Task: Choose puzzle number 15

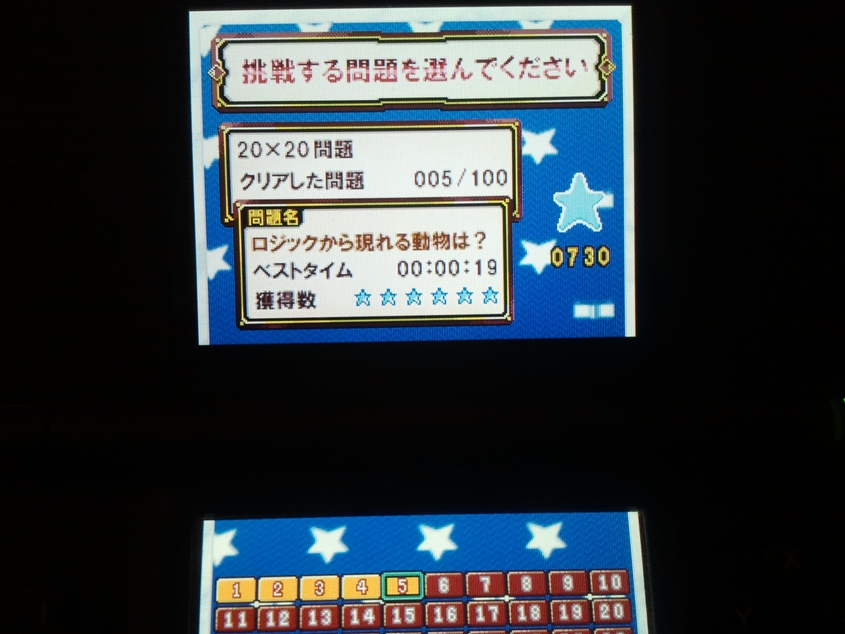Action: pos(403,615)
